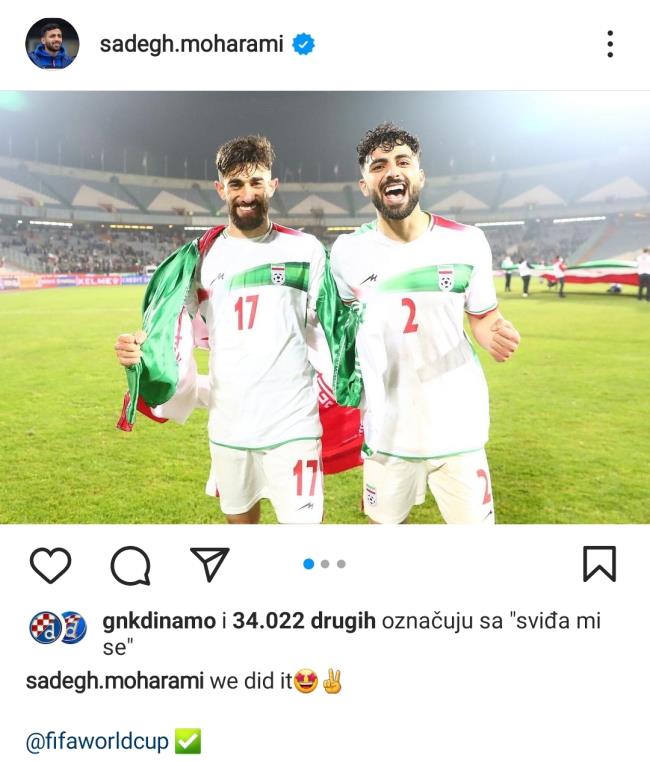The height and width of the screenshot is (761, 650).
Task: Share the post via paper plane icon
Action: pyautogui.click(x=210, y=565)
